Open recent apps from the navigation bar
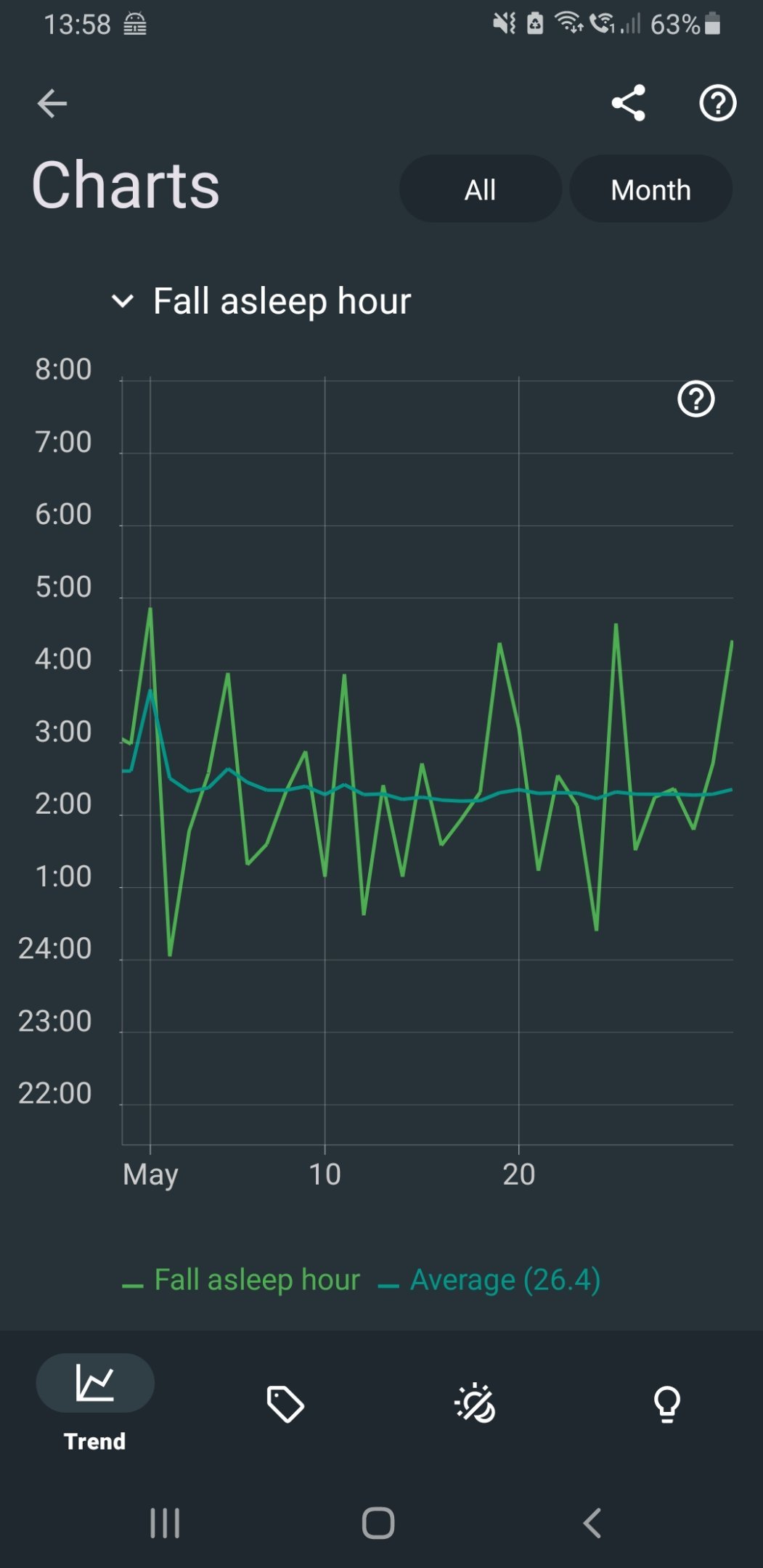Viewport: 763px width, 1568px height. (x=165, y=1522)
